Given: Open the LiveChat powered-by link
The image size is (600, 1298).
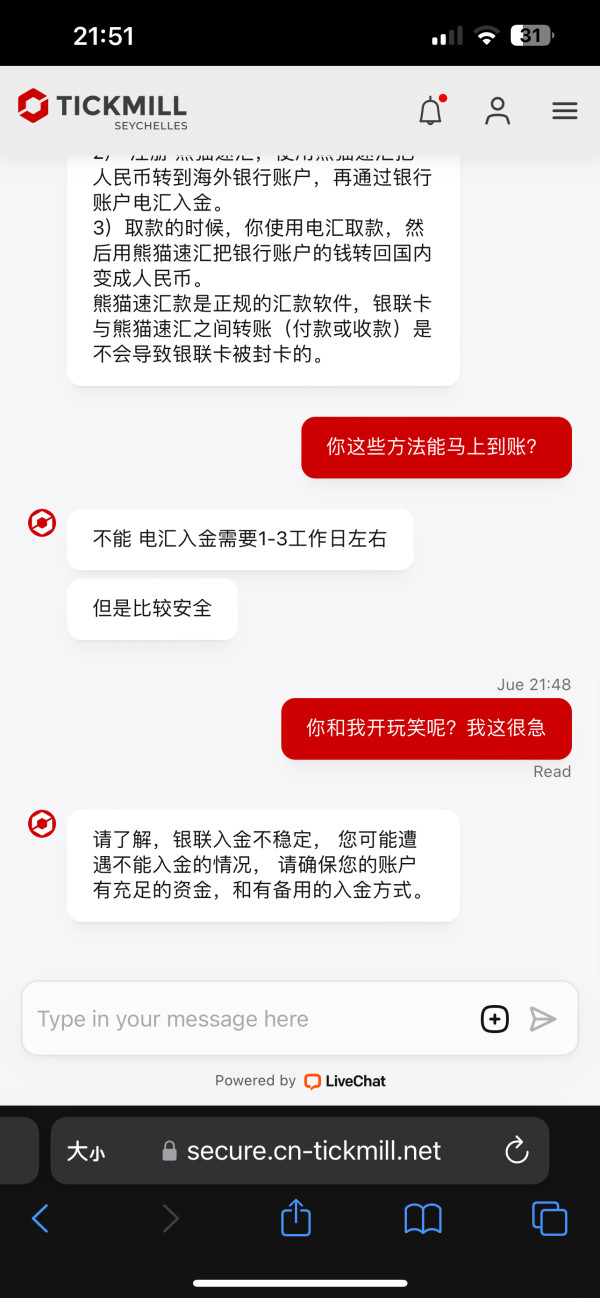Looking at the screenshot, I should tap(300, 1081).
